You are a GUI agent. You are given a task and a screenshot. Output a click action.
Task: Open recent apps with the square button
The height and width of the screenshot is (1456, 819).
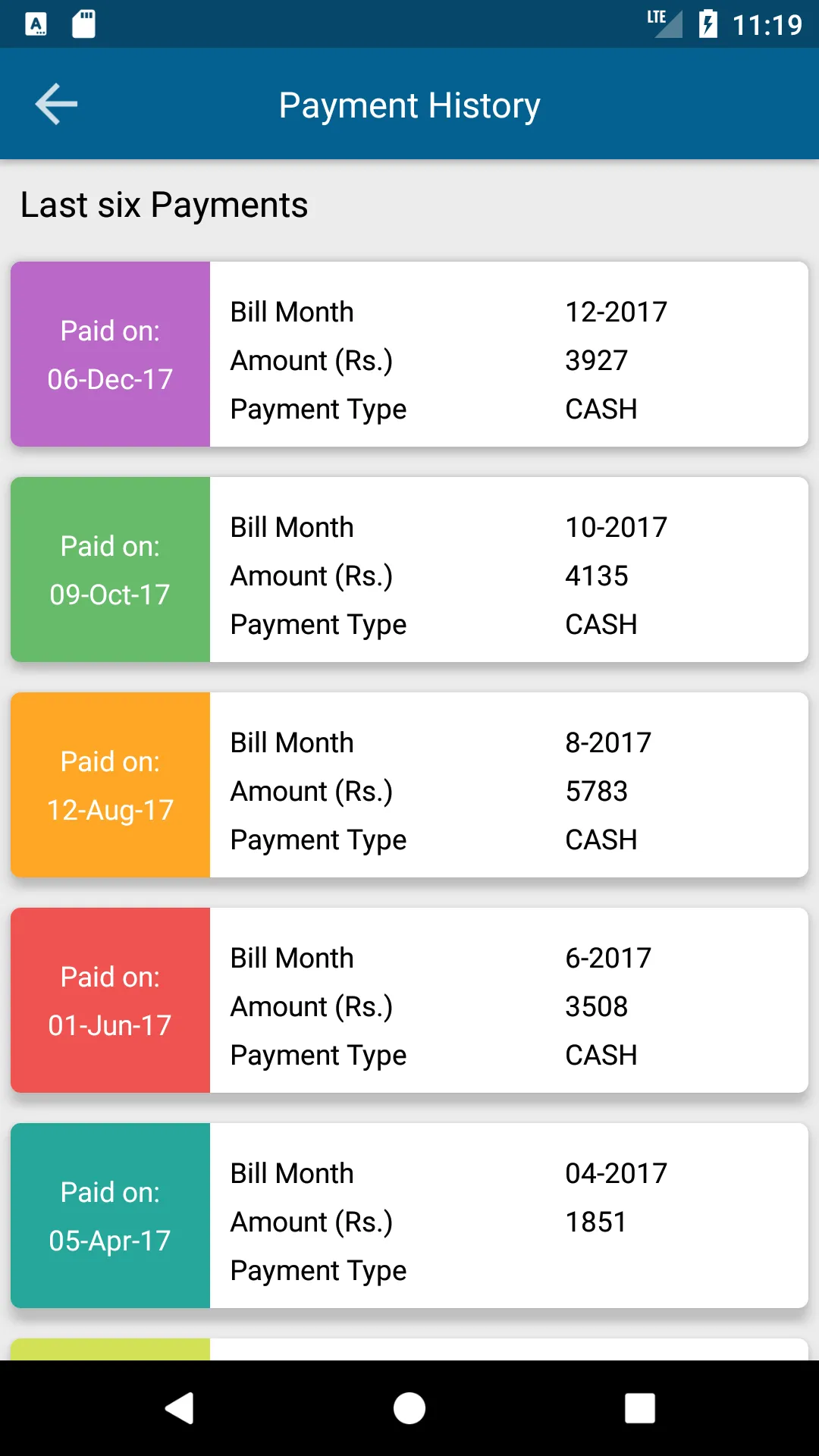639,1408
